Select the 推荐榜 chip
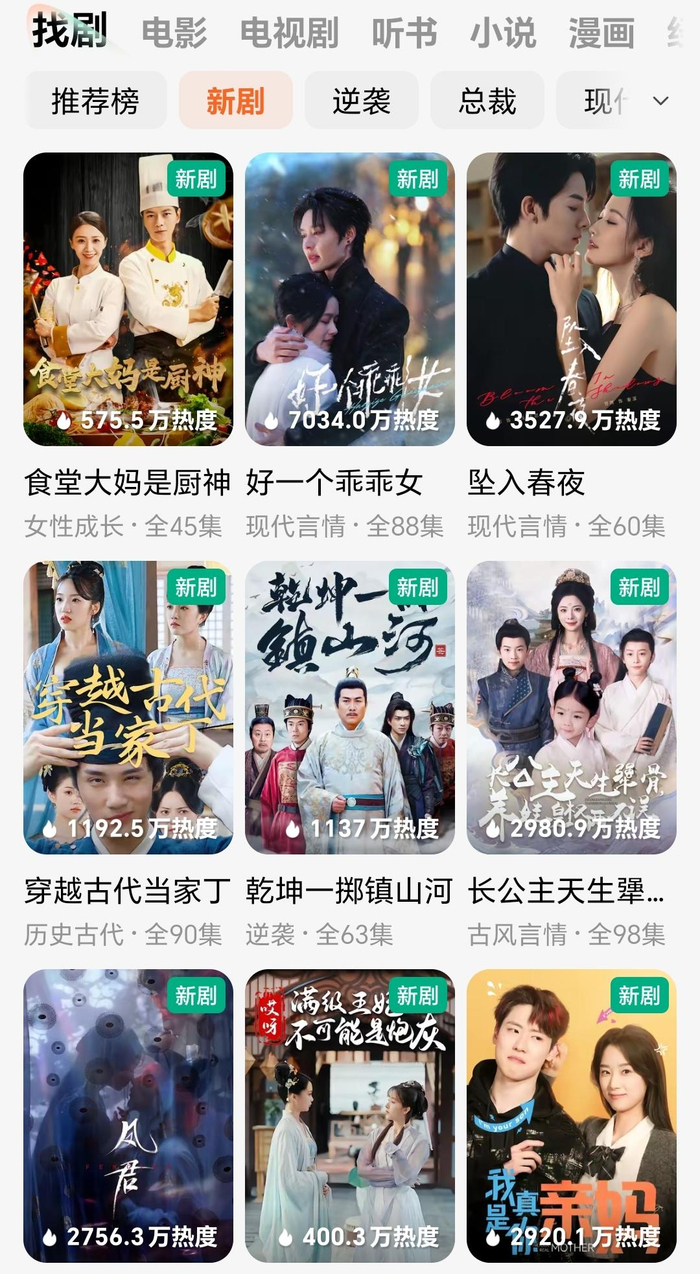This screenshot has width=700, height=1274. click(95, 101)
